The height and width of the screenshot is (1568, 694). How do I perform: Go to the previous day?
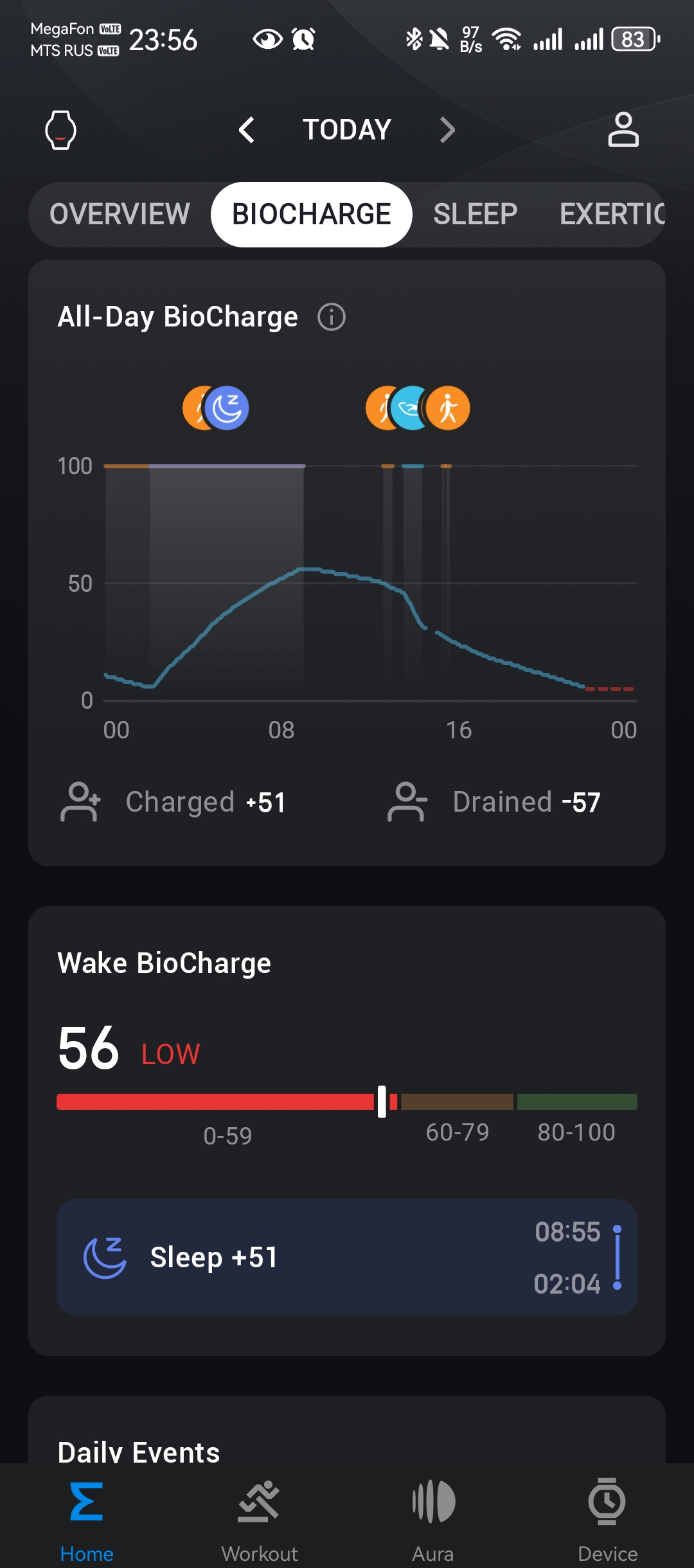point(247,130)
